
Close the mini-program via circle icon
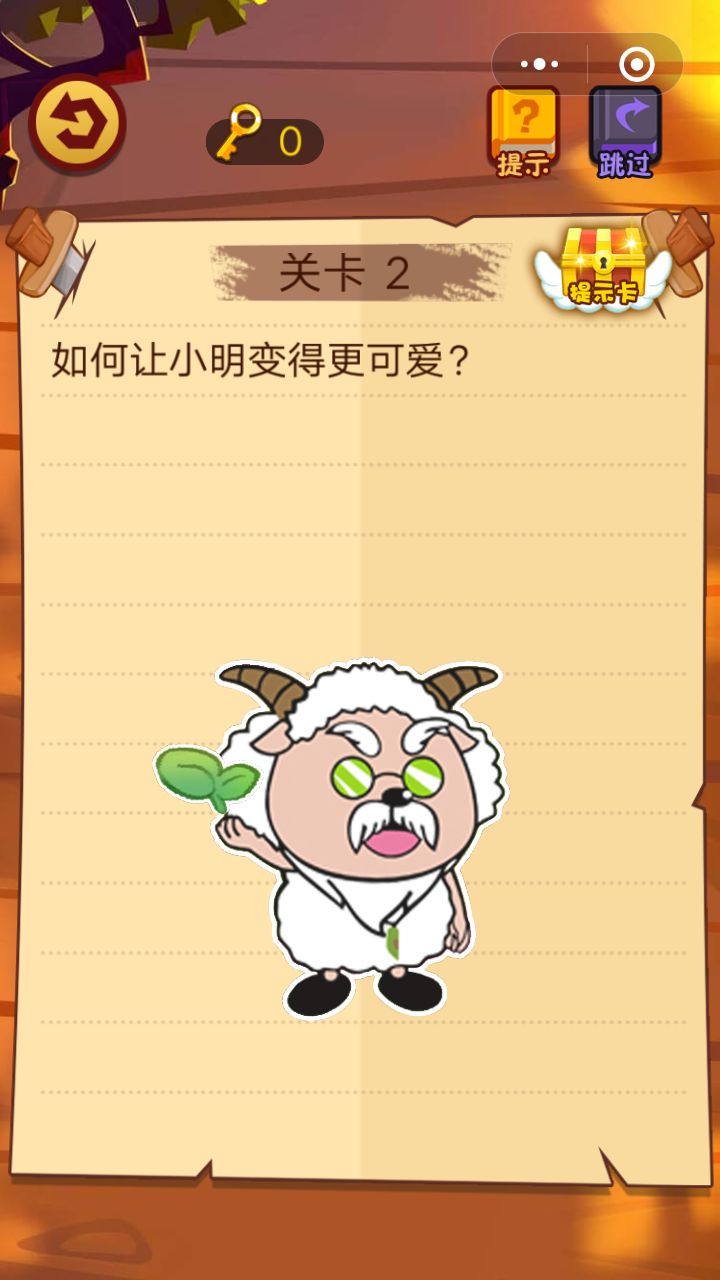pos(636,64)
